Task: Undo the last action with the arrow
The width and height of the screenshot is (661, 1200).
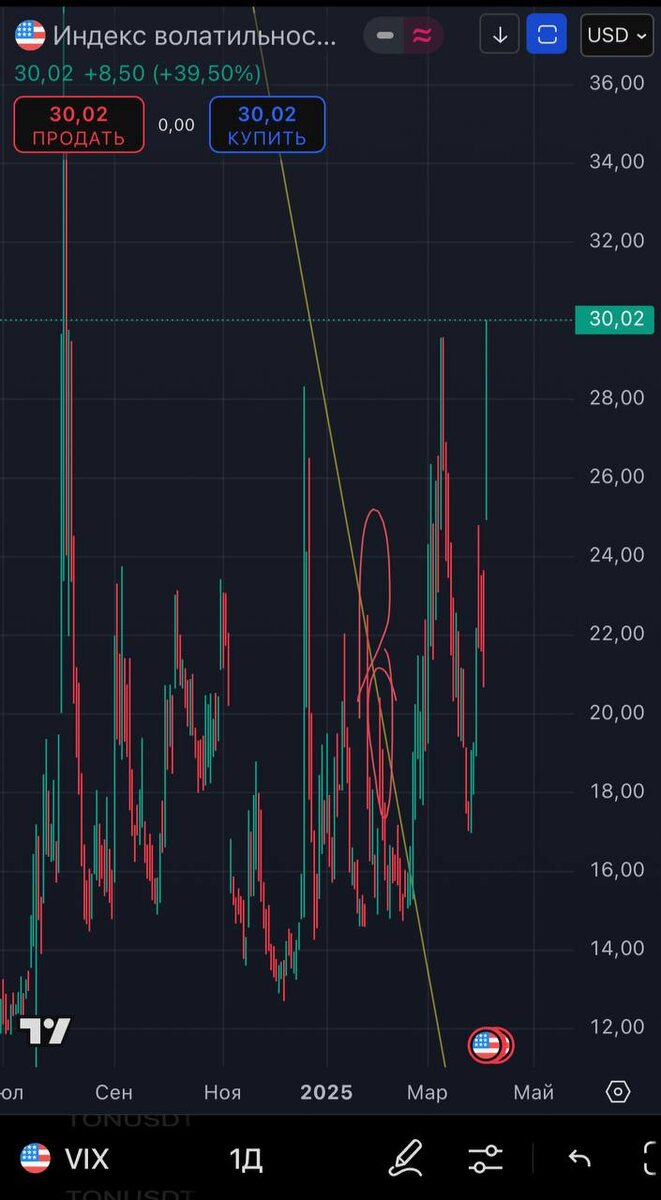Action: (579, 1159)
